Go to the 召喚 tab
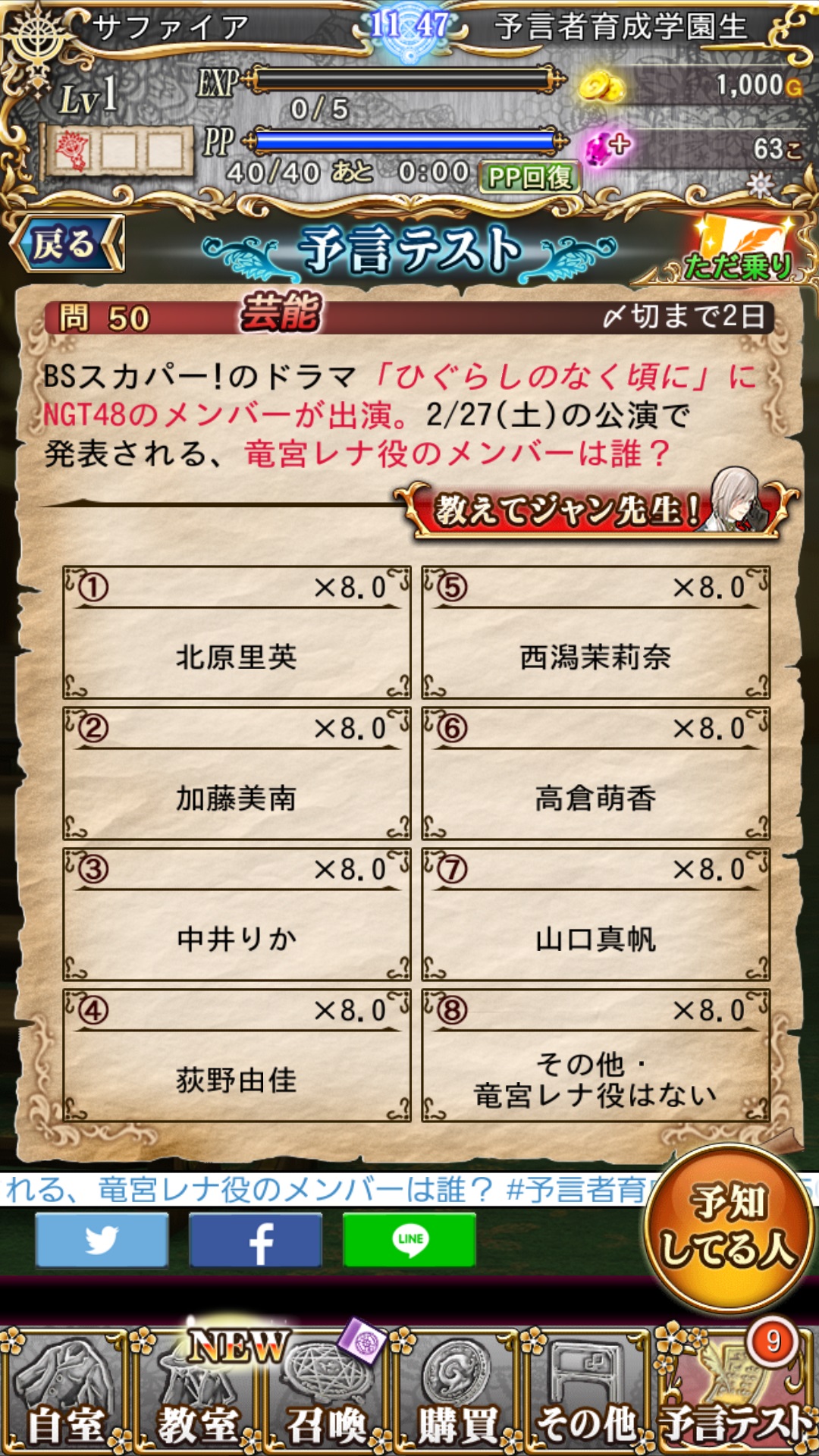 [x=328, y=1394]
